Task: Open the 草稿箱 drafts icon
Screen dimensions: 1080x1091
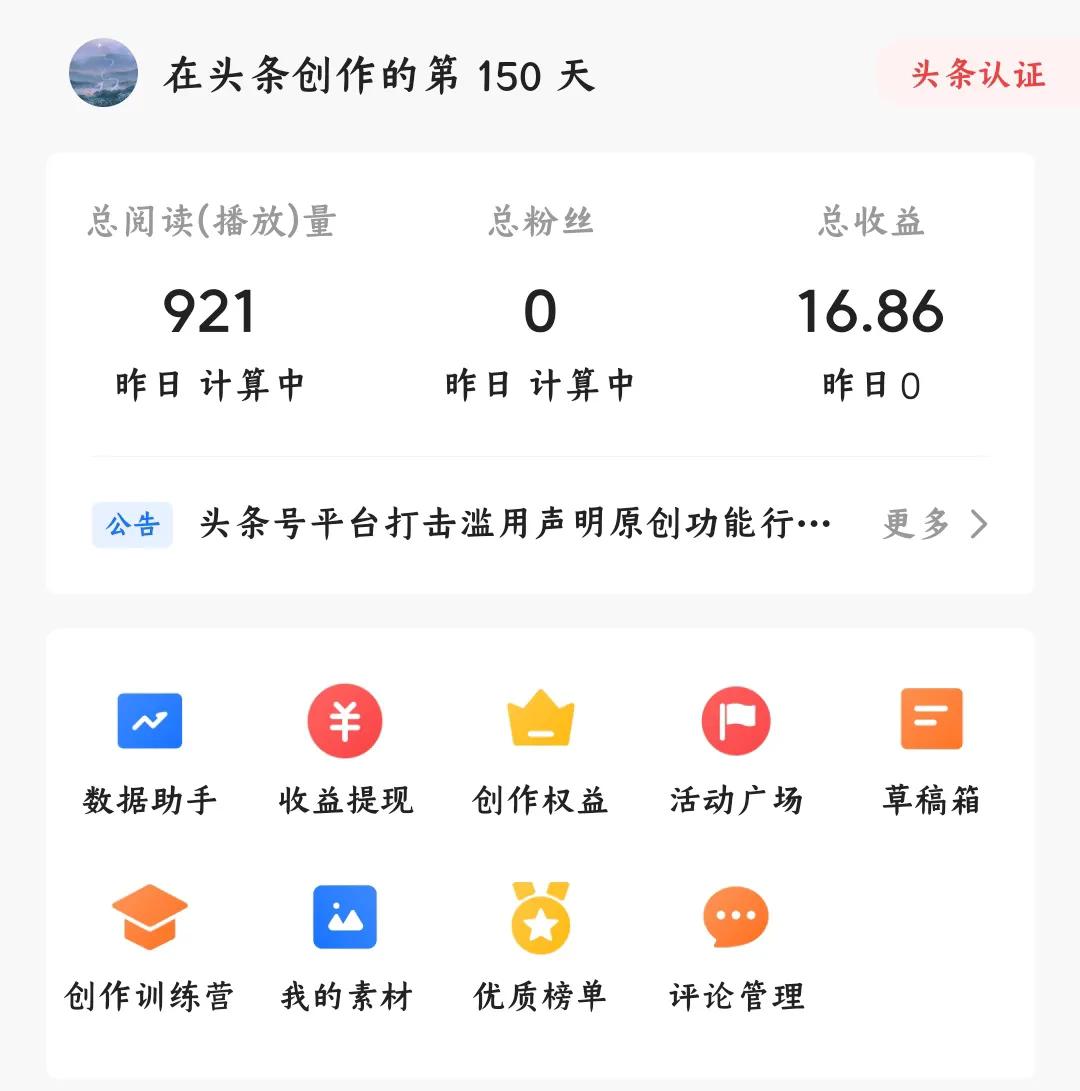Action: pos(930,719)
